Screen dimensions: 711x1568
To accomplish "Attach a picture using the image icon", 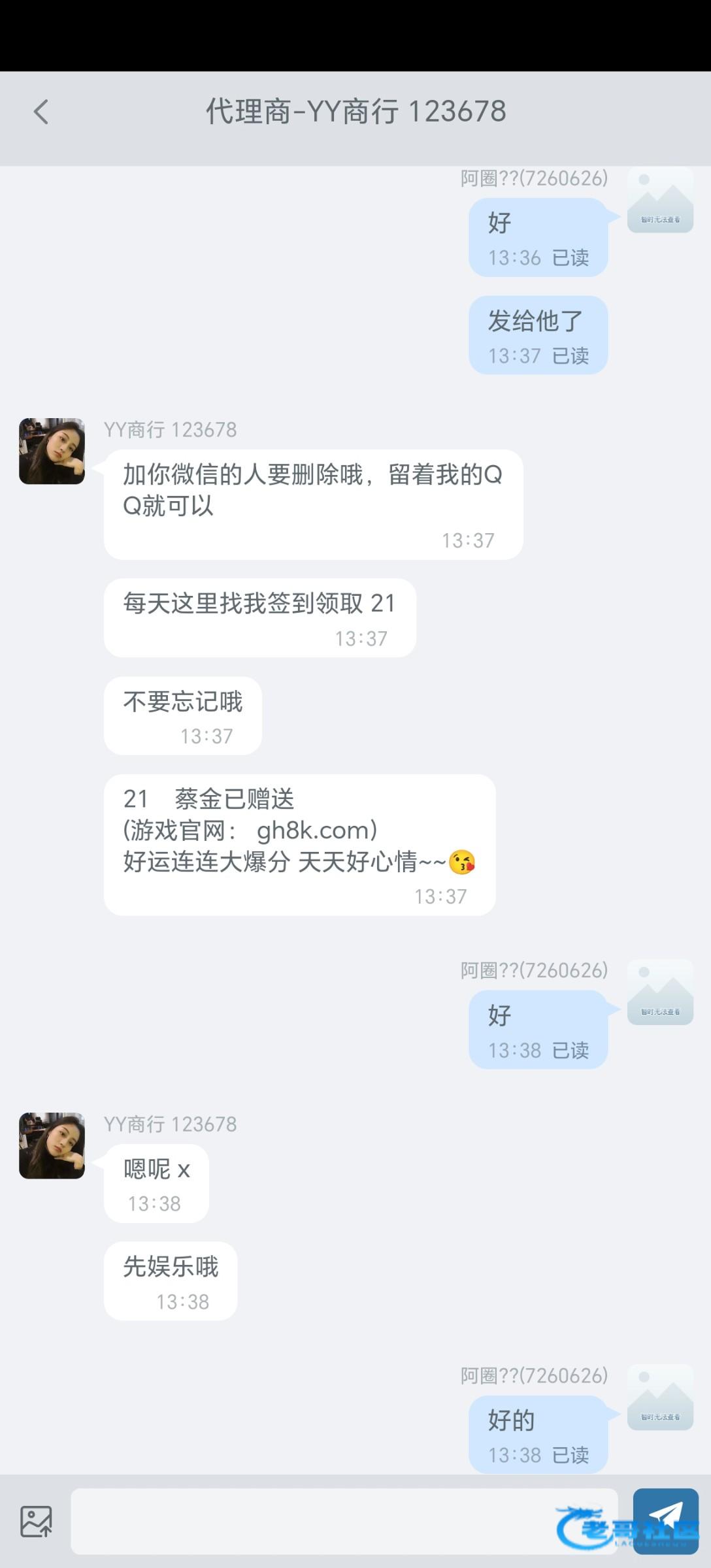I will pyautogui.click(x=36, y=1522).
